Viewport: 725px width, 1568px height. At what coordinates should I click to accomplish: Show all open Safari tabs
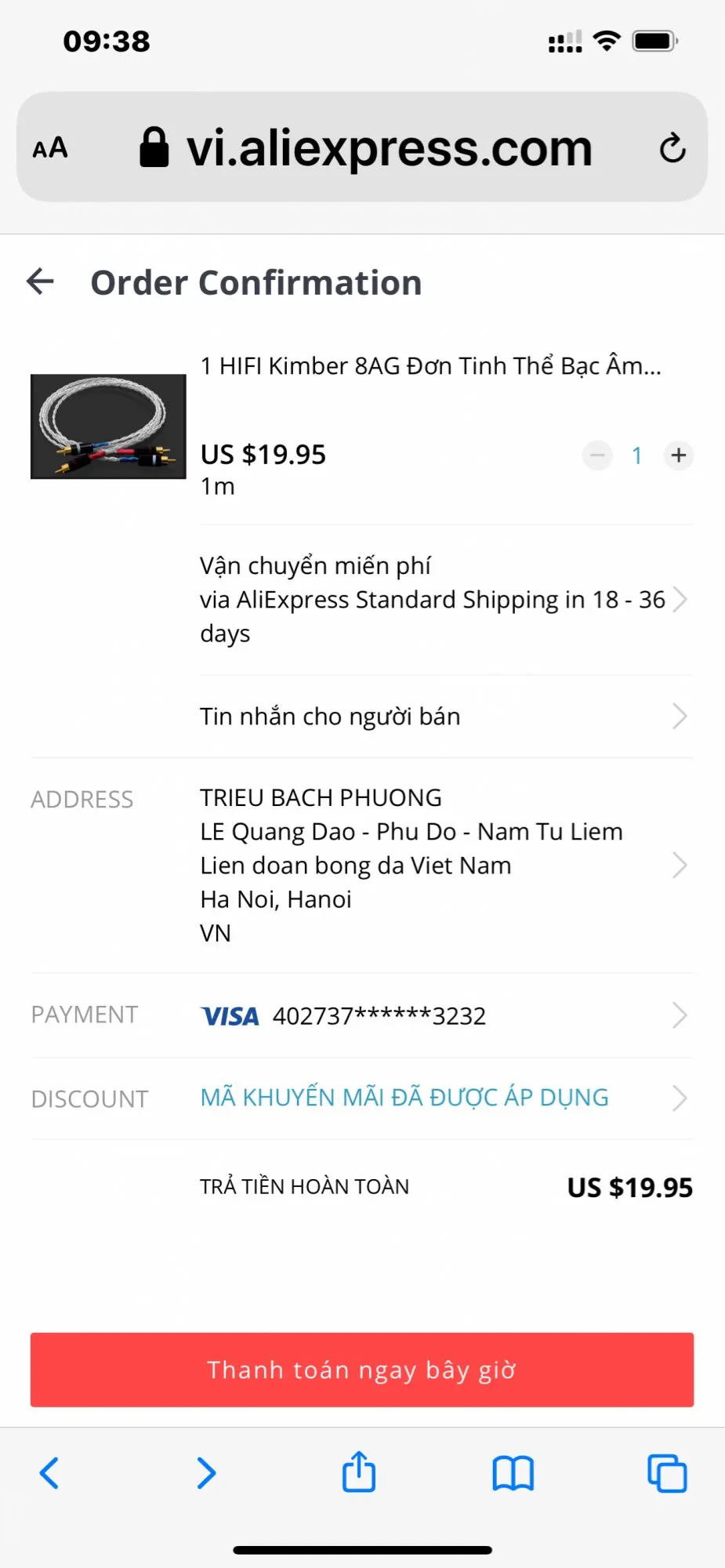click(x=667, y=1473)
